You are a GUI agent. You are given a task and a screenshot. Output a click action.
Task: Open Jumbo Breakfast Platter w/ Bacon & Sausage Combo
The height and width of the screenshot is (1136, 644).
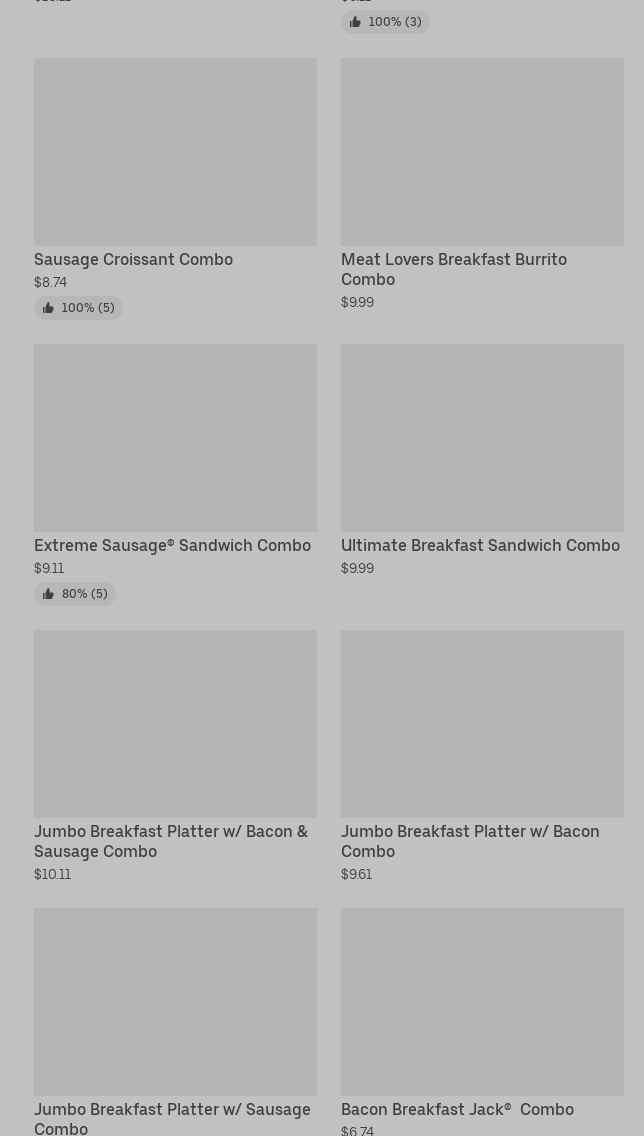pyautogui.click(x=175, y=724)
